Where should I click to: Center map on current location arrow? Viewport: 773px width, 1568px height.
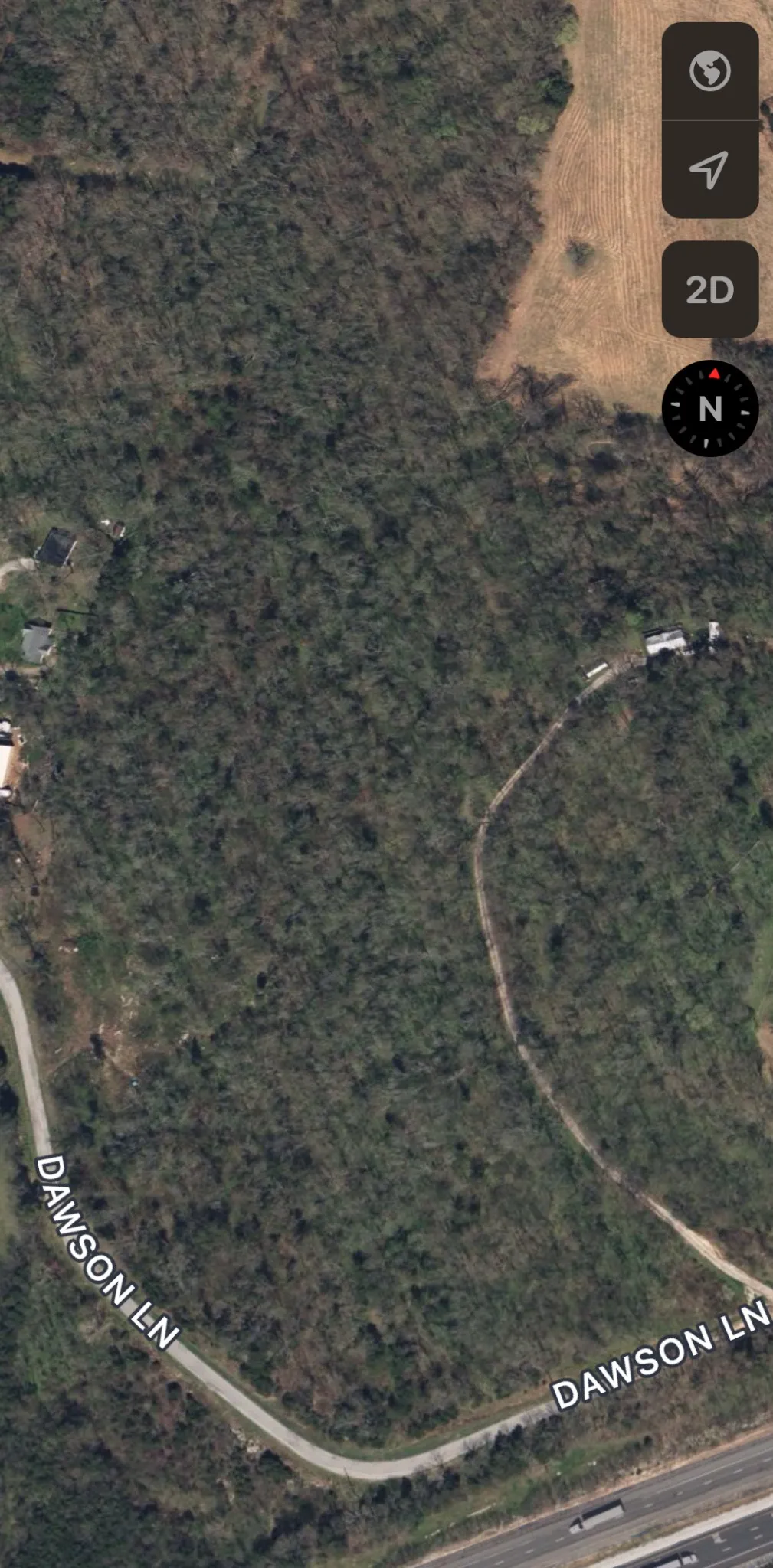709,169
